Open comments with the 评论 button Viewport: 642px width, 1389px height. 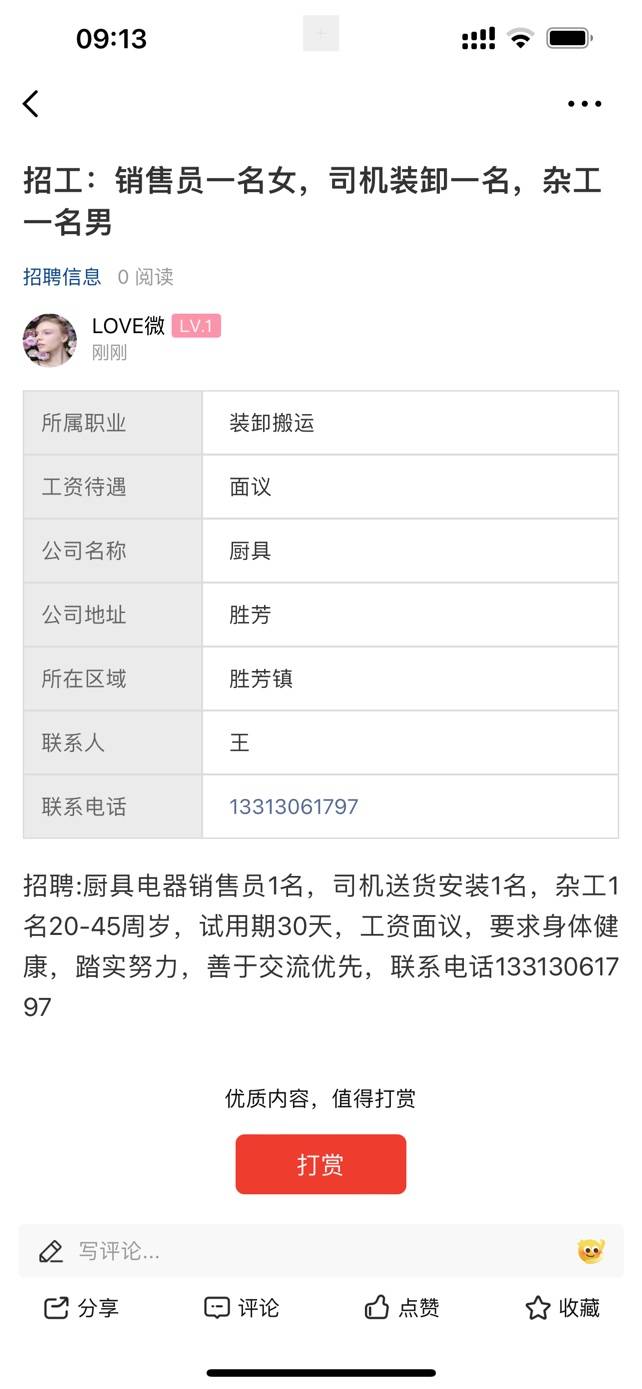click(241, 1308)
